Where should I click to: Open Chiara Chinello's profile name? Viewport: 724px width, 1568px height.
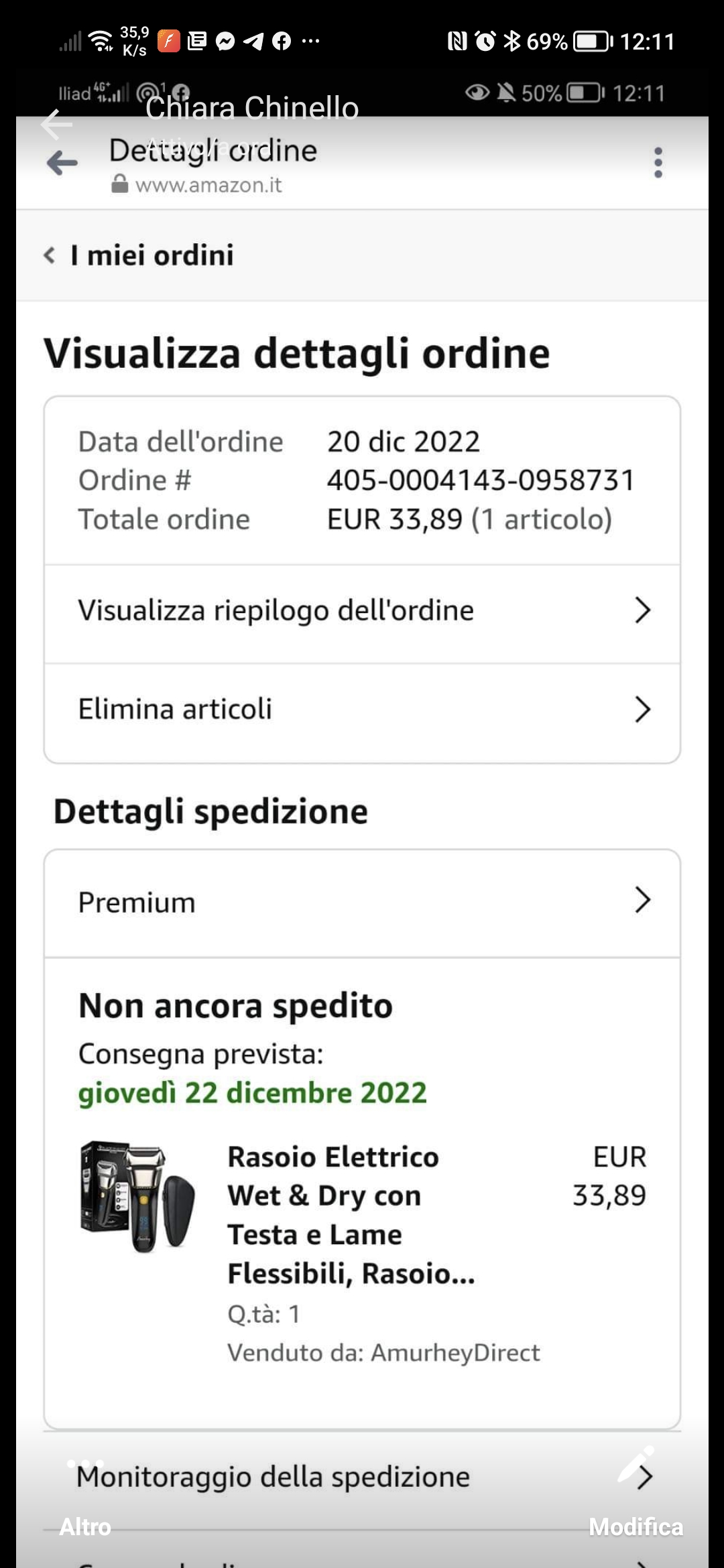[x=252, y=109]
